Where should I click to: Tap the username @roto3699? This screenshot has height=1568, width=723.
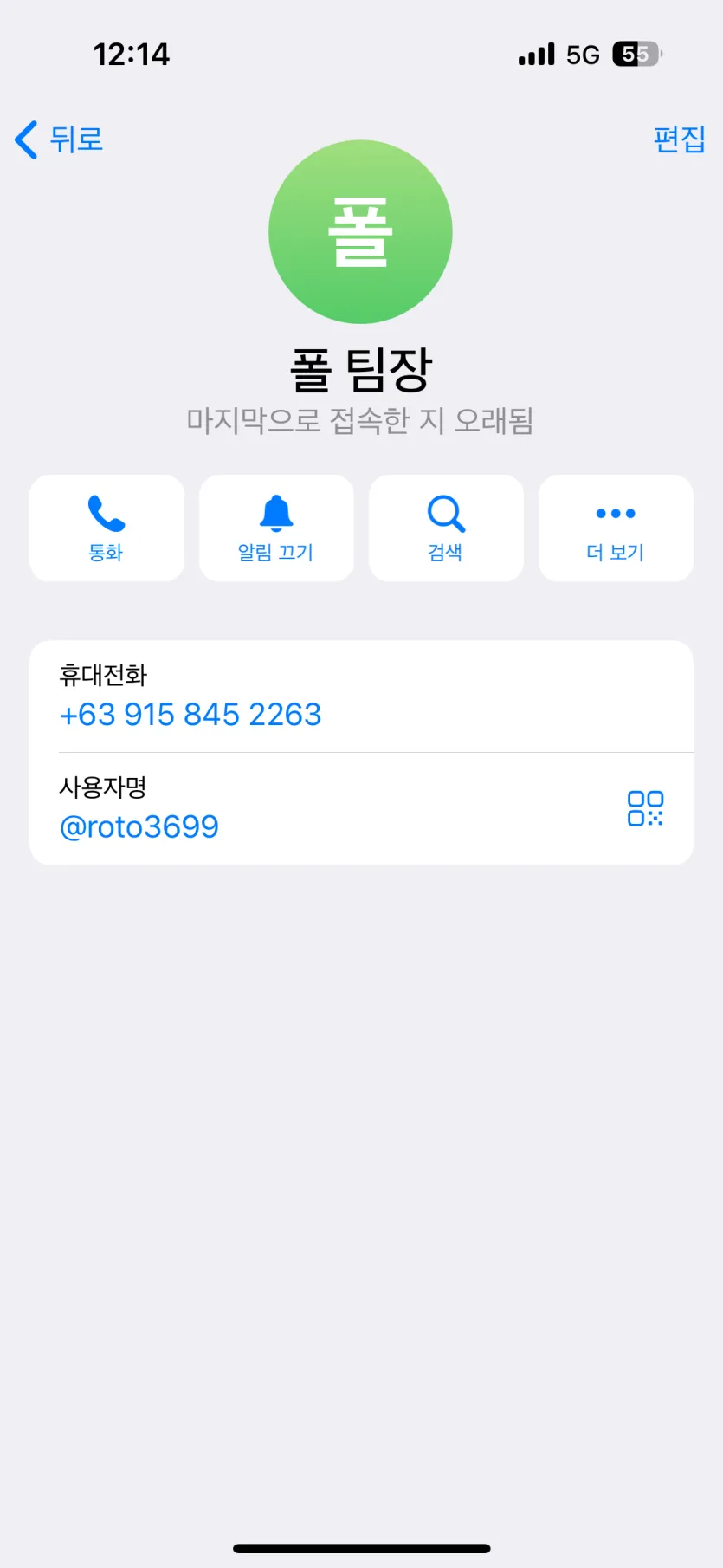[139, 826]
